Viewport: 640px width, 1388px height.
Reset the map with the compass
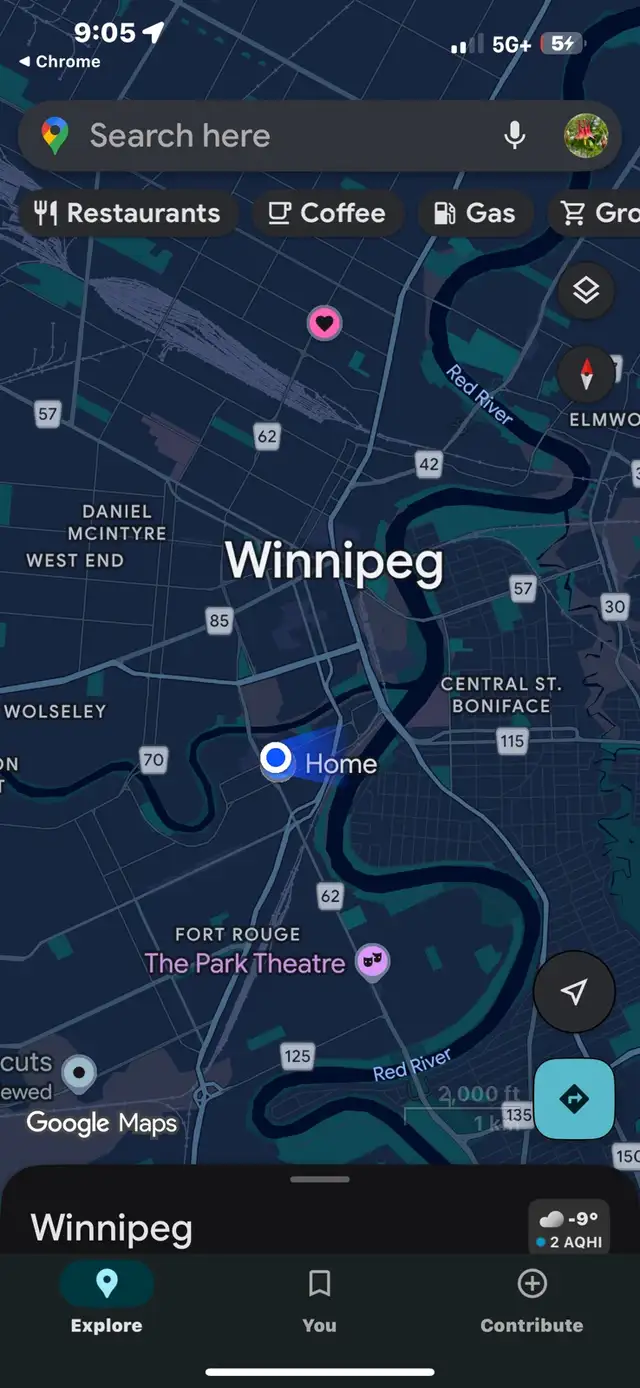pos(586,373)
